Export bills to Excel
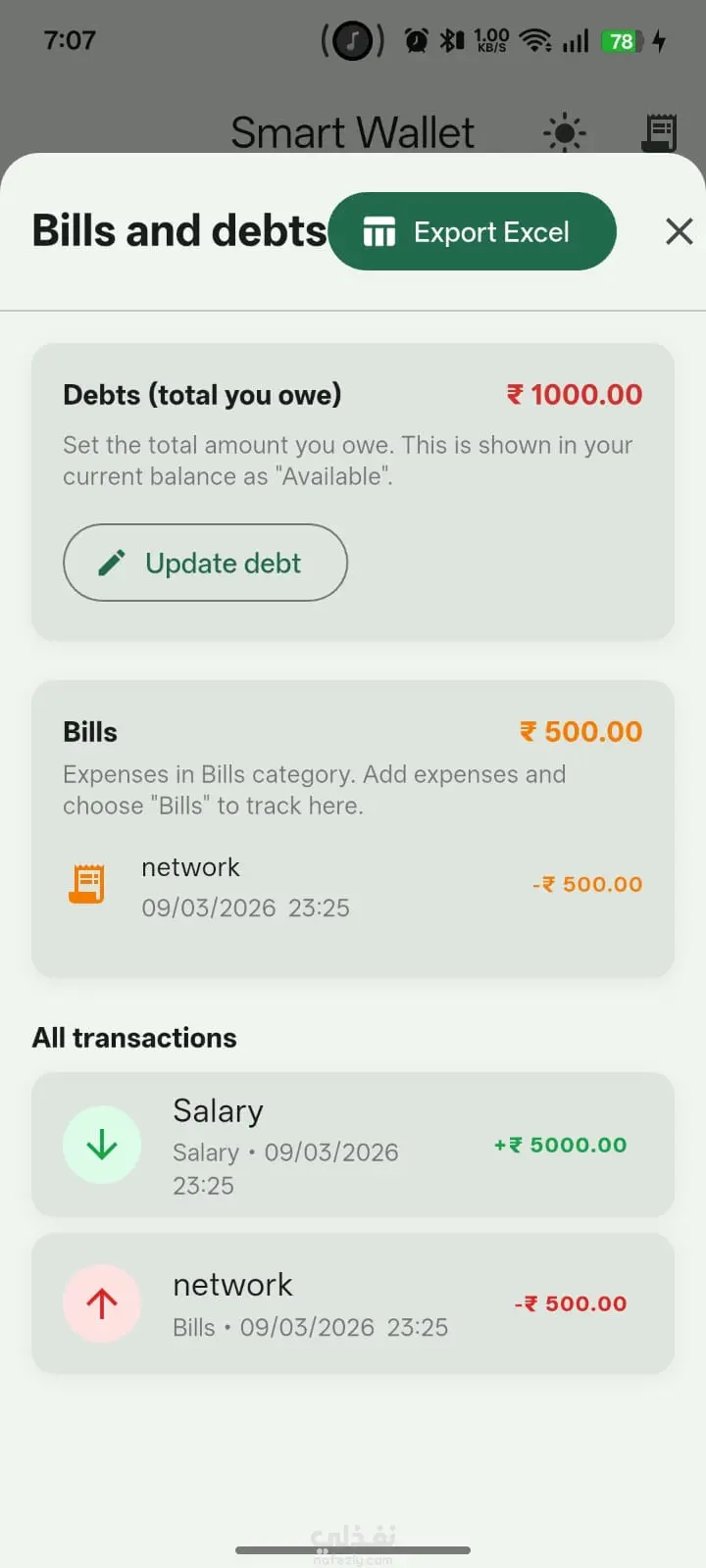706x1568 pixels. (472, 232)
